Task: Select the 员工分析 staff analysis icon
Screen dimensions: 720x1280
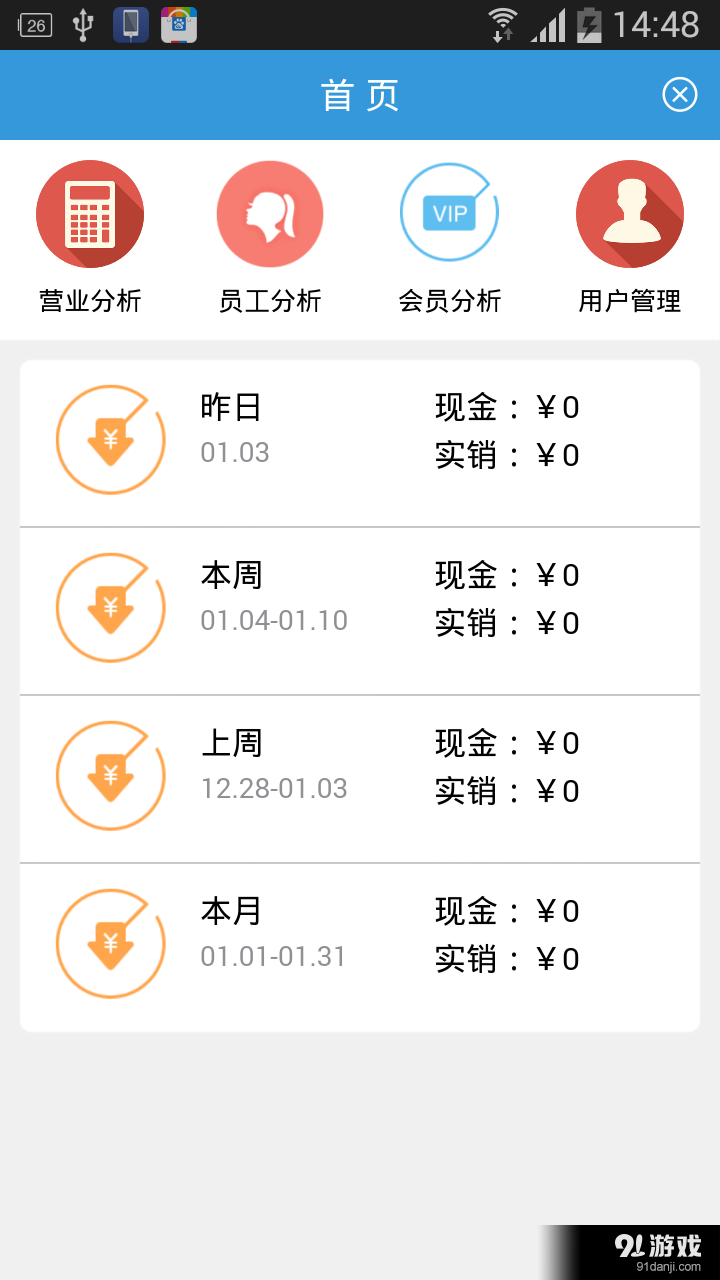Action: pyautogui.click(x=270, y=213)
